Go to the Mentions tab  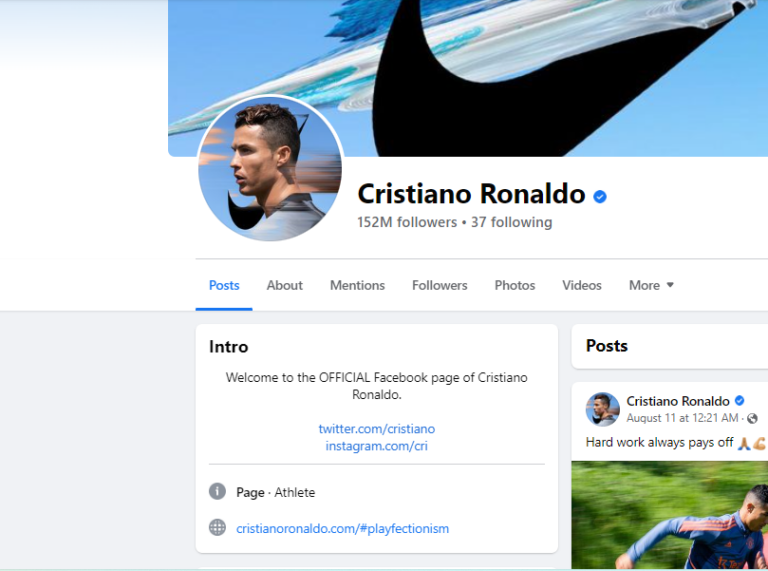[x=357, y=285]
